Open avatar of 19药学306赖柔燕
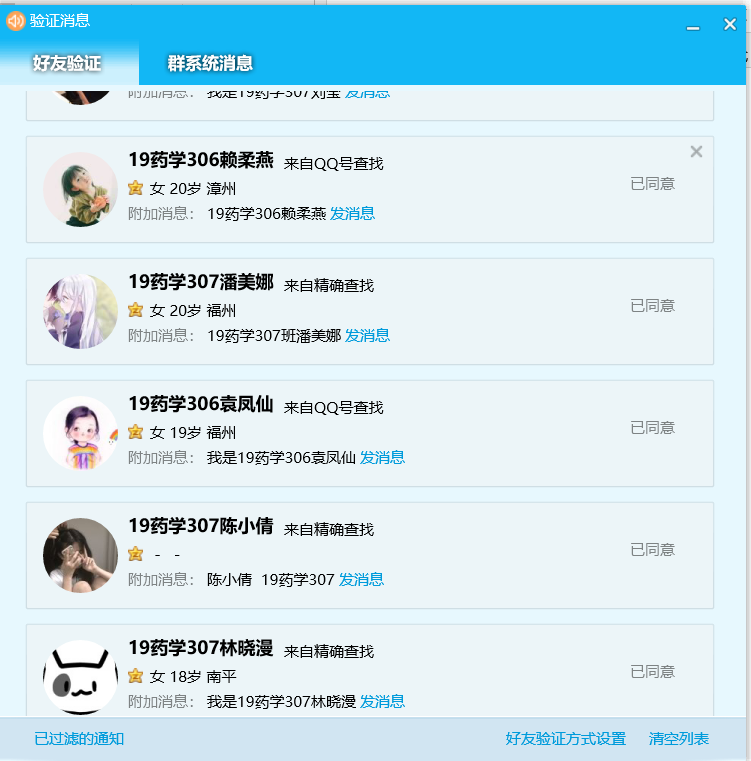Viewport: 751px width, 761px height. (x=81, y=189)
